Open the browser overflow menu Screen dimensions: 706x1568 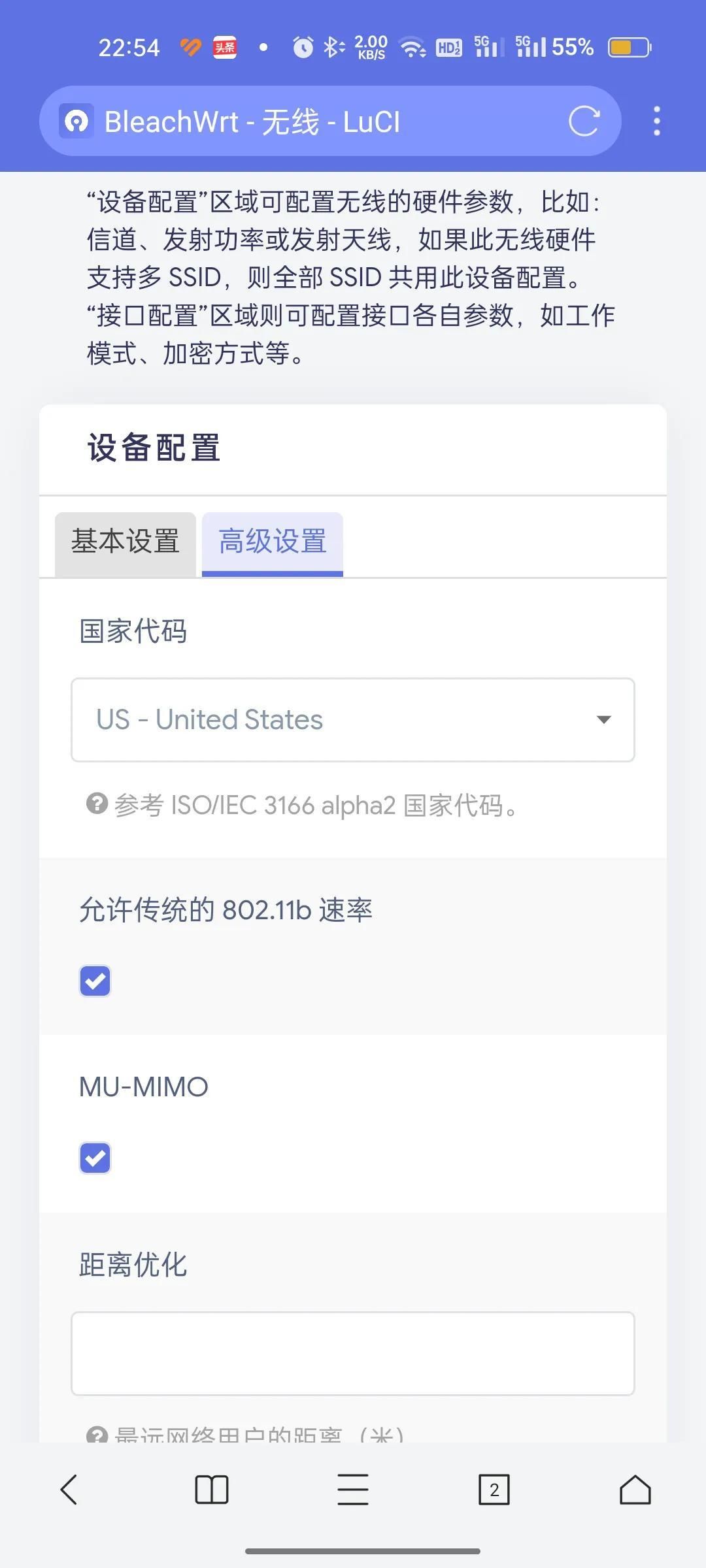(x=657, y=121)
